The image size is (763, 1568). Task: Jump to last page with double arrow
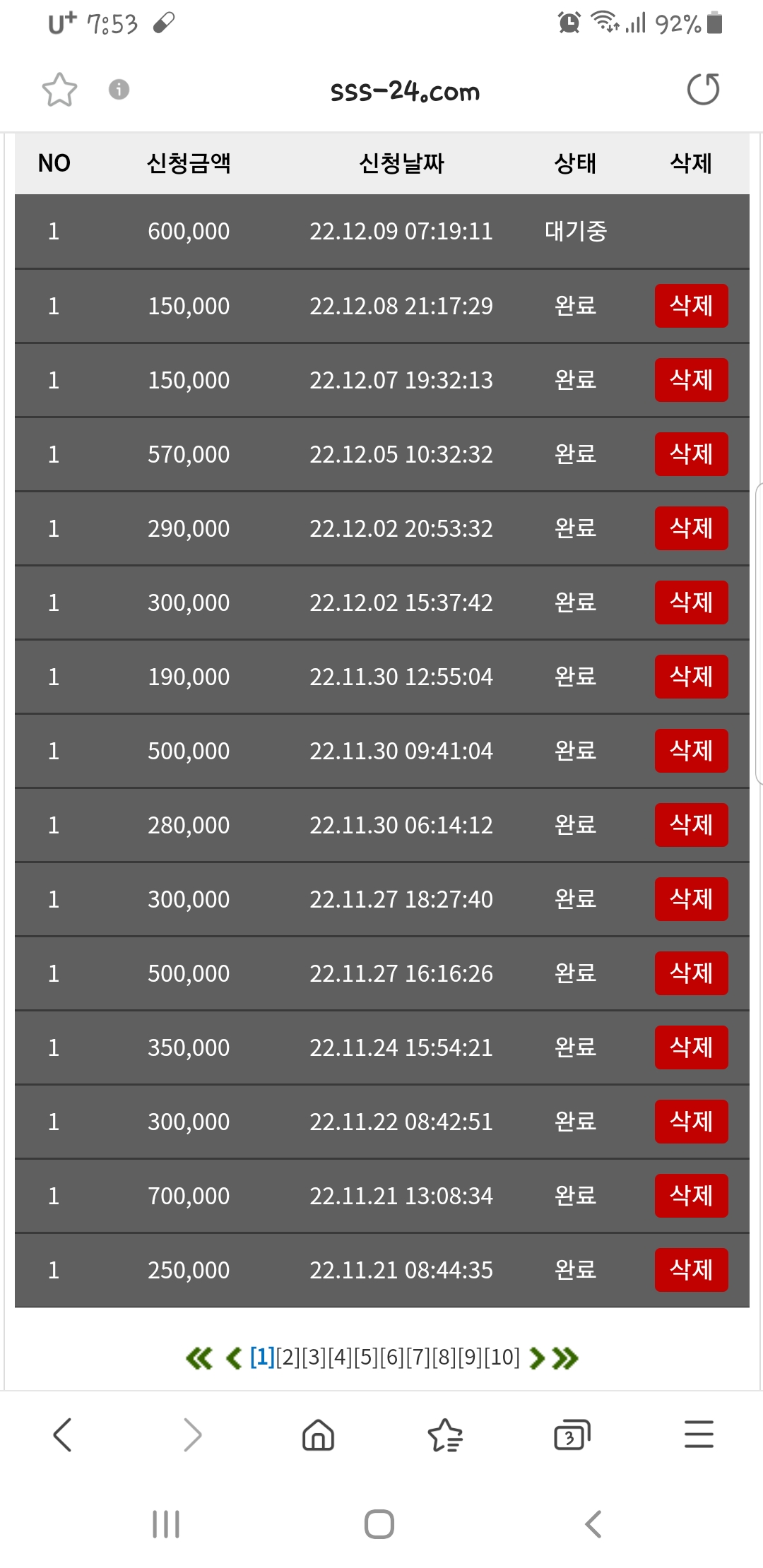tap(565, 1358)
